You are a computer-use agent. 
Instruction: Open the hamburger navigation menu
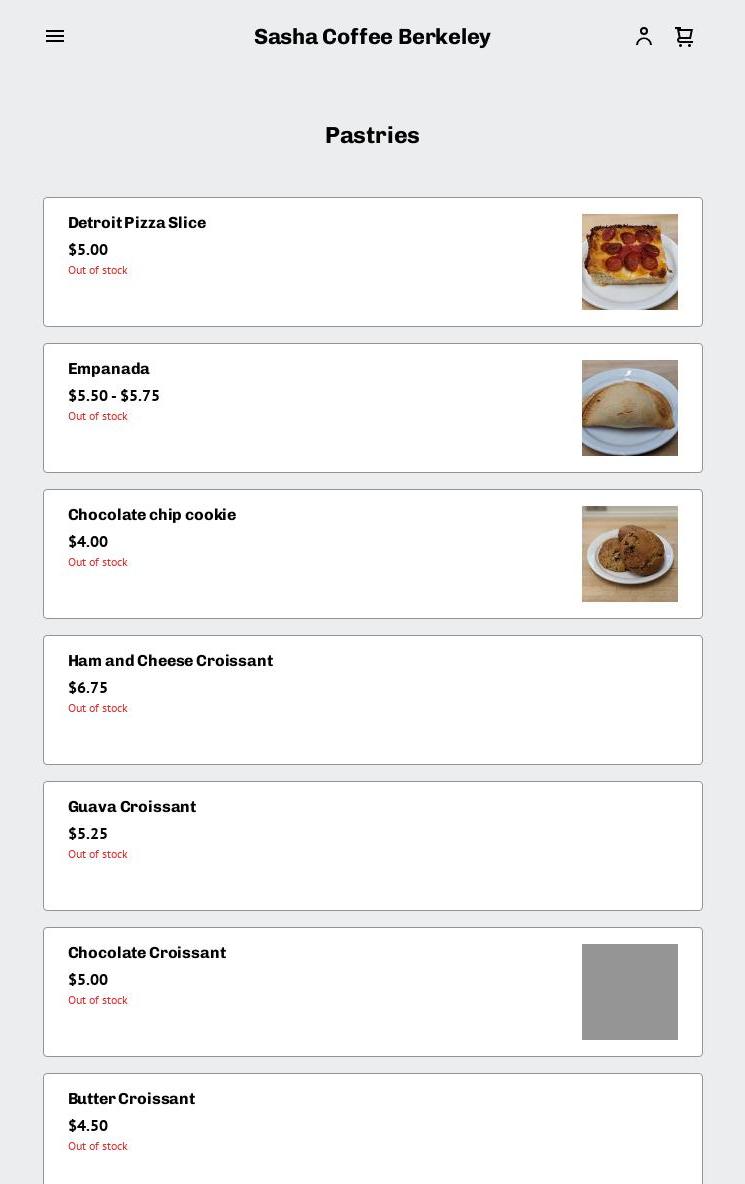coord(55,36)
